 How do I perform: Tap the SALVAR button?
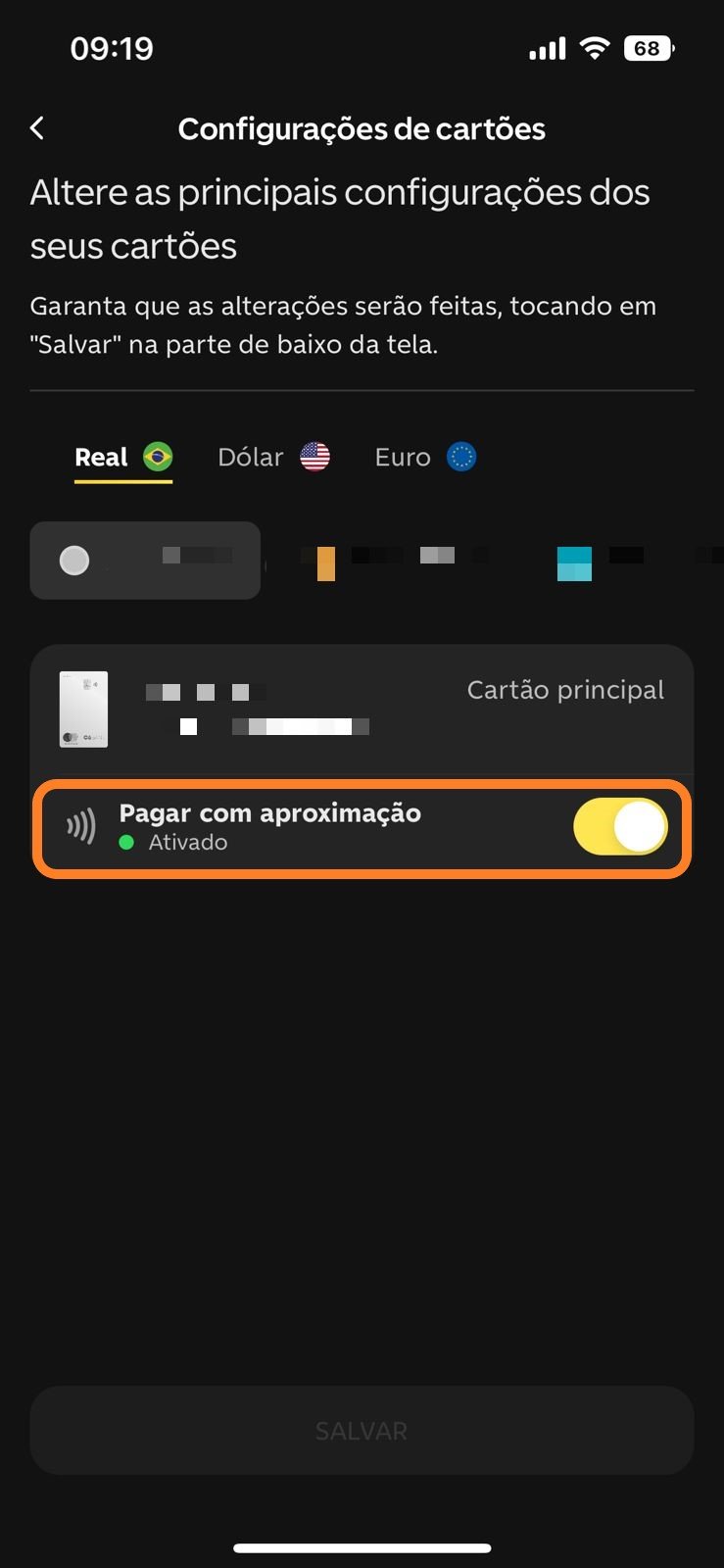click(362, 1431)
